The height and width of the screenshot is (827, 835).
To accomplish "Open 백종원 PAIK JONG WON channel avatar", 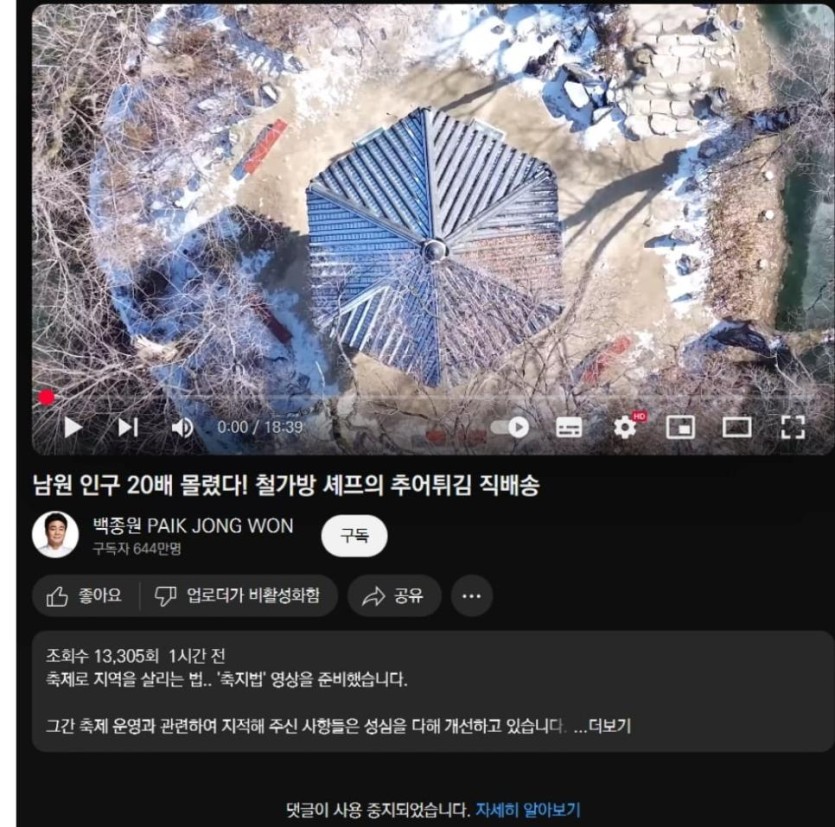I will click(56, 536).
